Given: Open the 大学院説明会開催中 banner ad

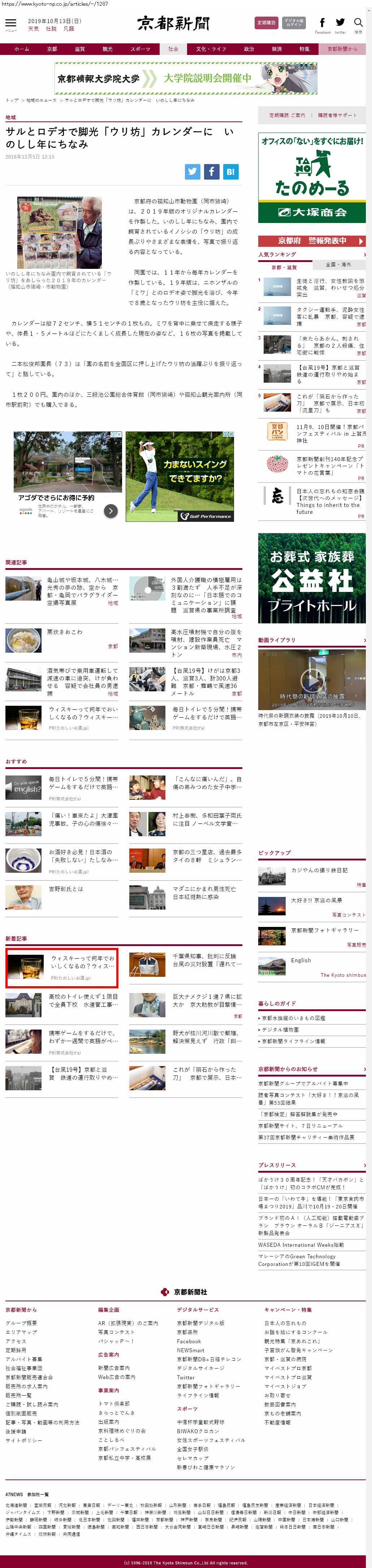Looking at the screenshot, I should pos(186,78).
